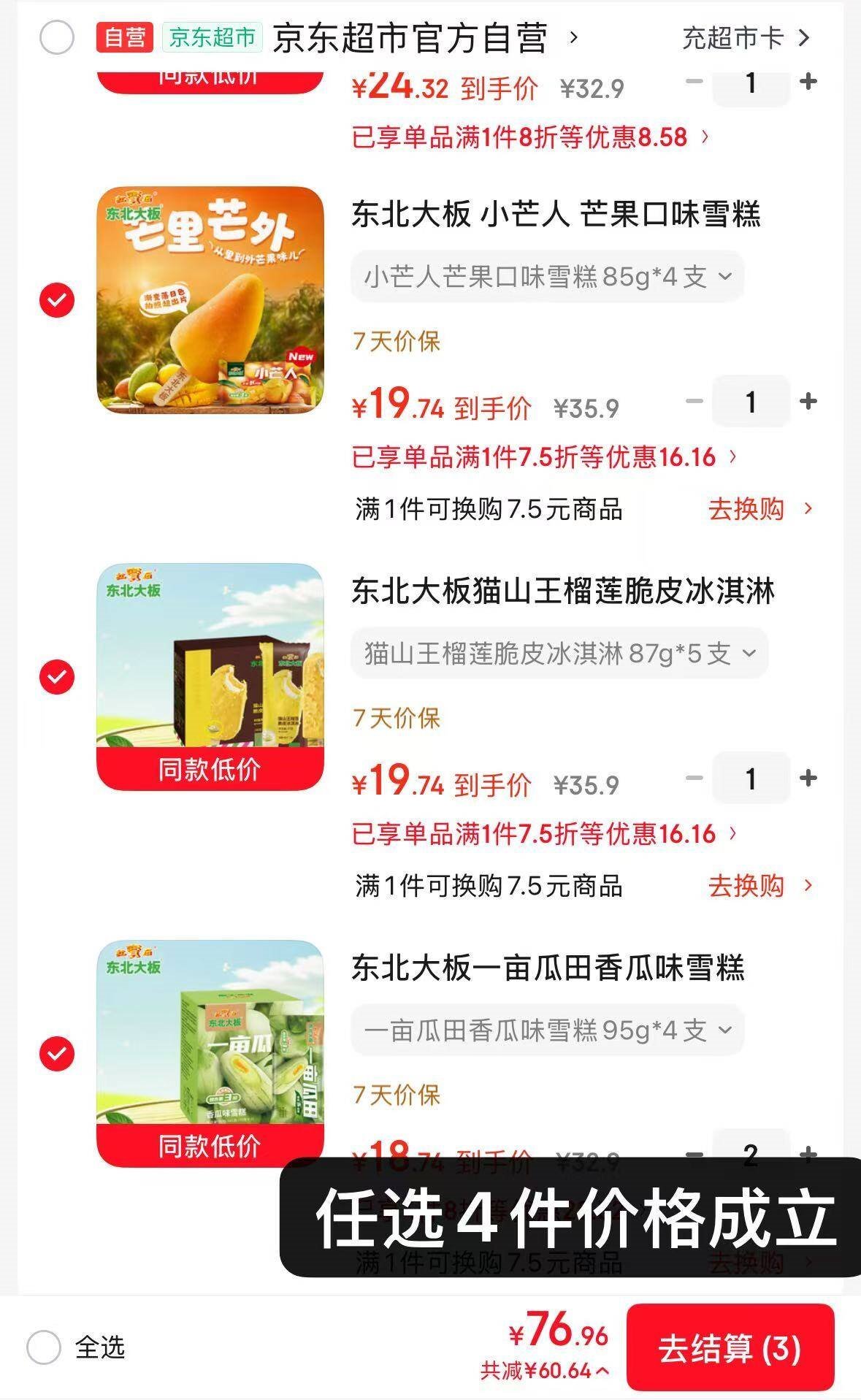Uncheck the 小芒人 芒果口味雪糕 item

tap(57, 299)
